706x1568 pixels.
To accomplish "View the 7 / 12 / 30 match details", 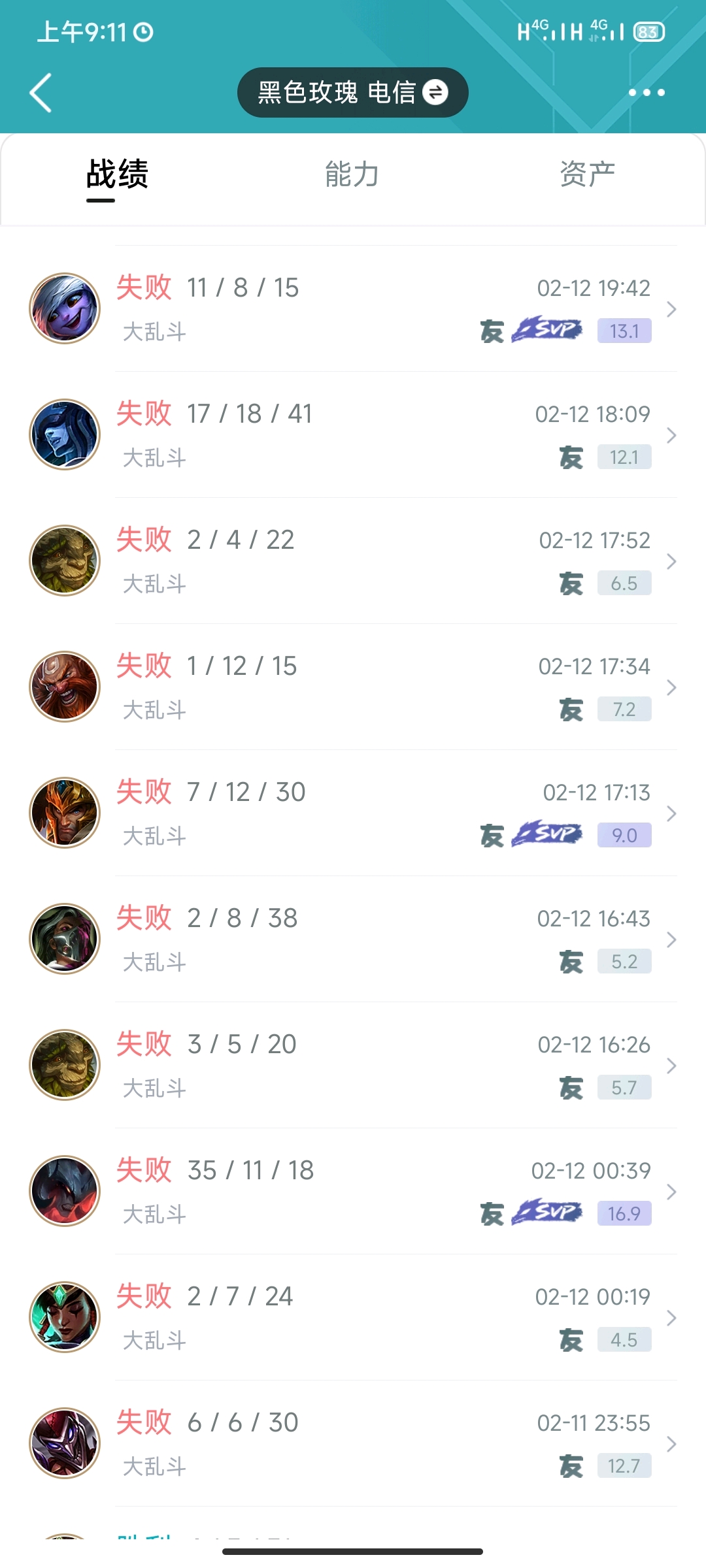I will click(x=353, y=813).
